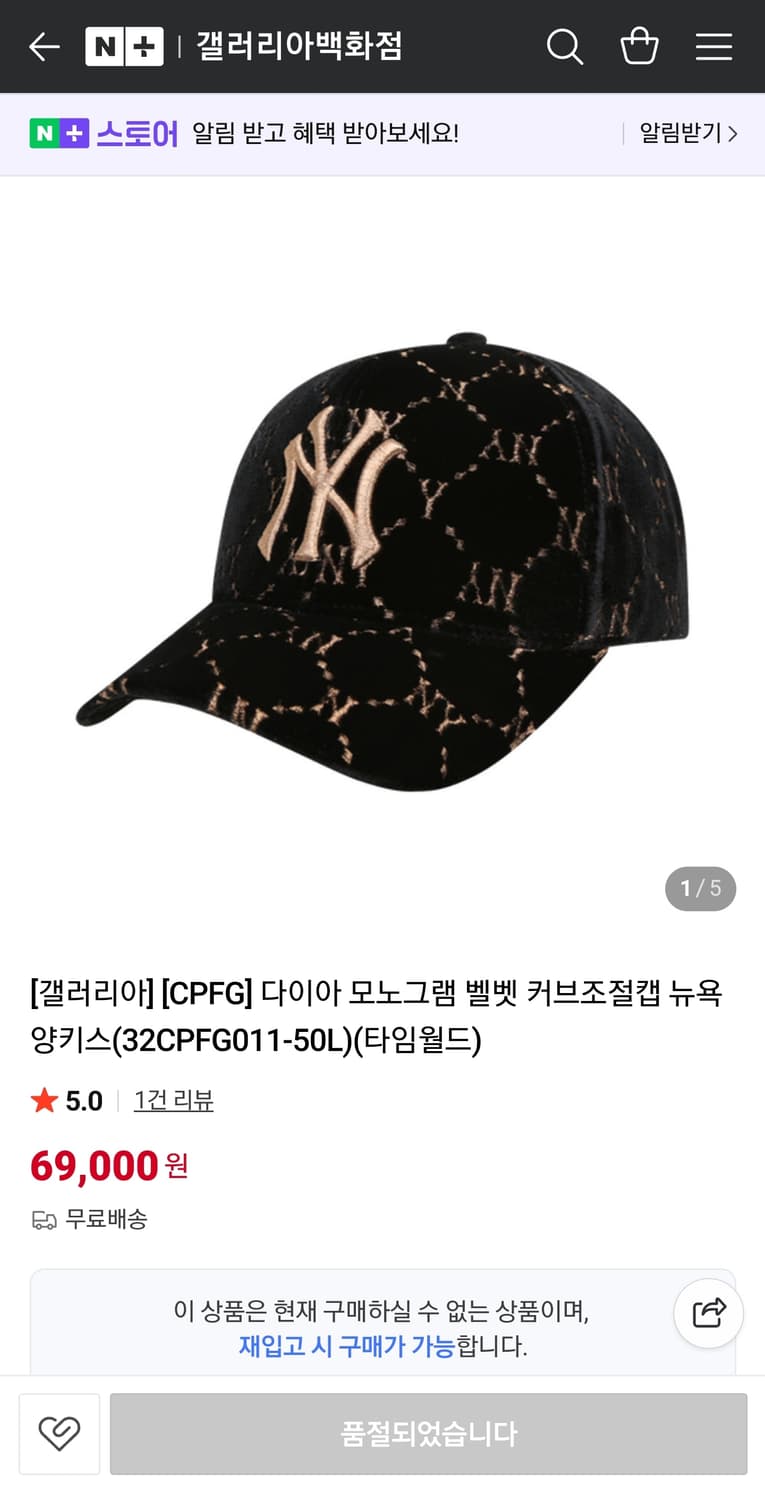Click the delivery truck icon beside 무료배송
This screenshot has width=765, height=1500.
pyautogui.click(x=41, y=1221)
